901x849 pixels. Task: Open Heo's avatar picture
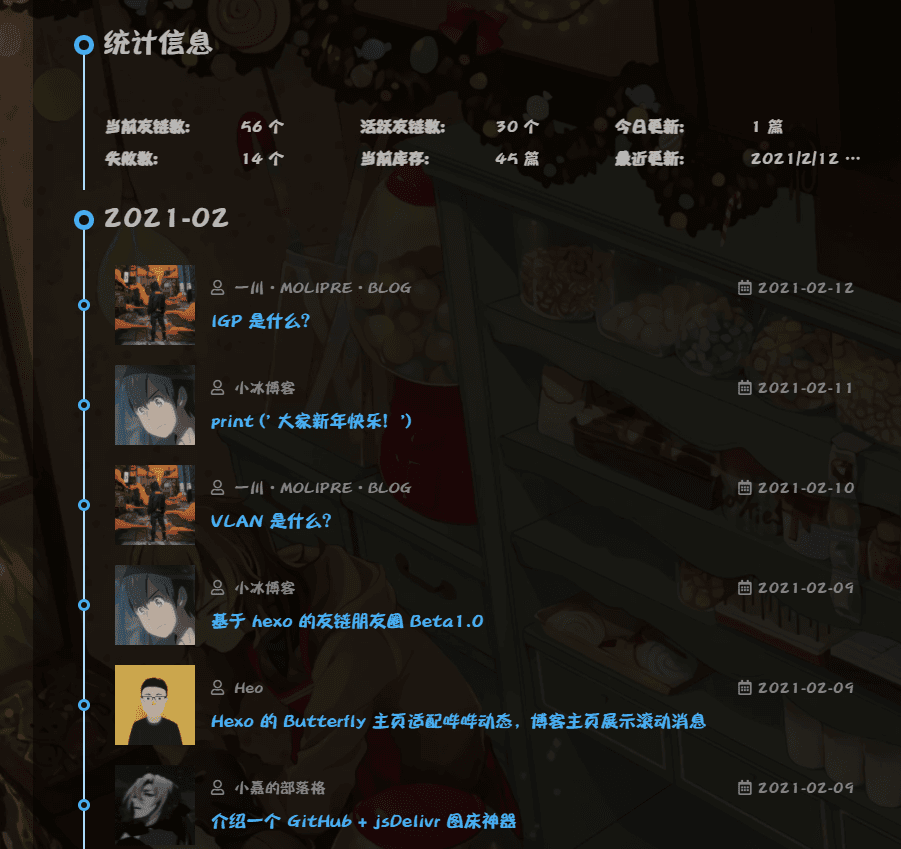tap(154, 705)
